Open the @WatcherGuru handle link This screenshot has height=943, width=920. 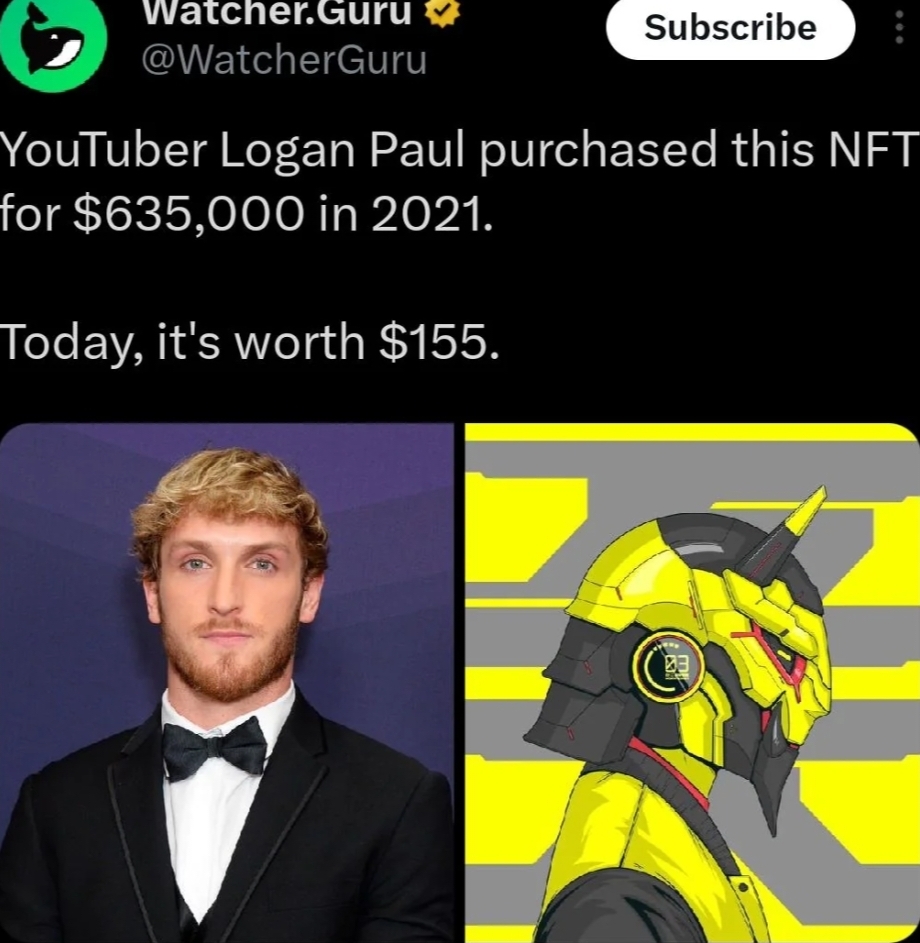click(284, 60)
